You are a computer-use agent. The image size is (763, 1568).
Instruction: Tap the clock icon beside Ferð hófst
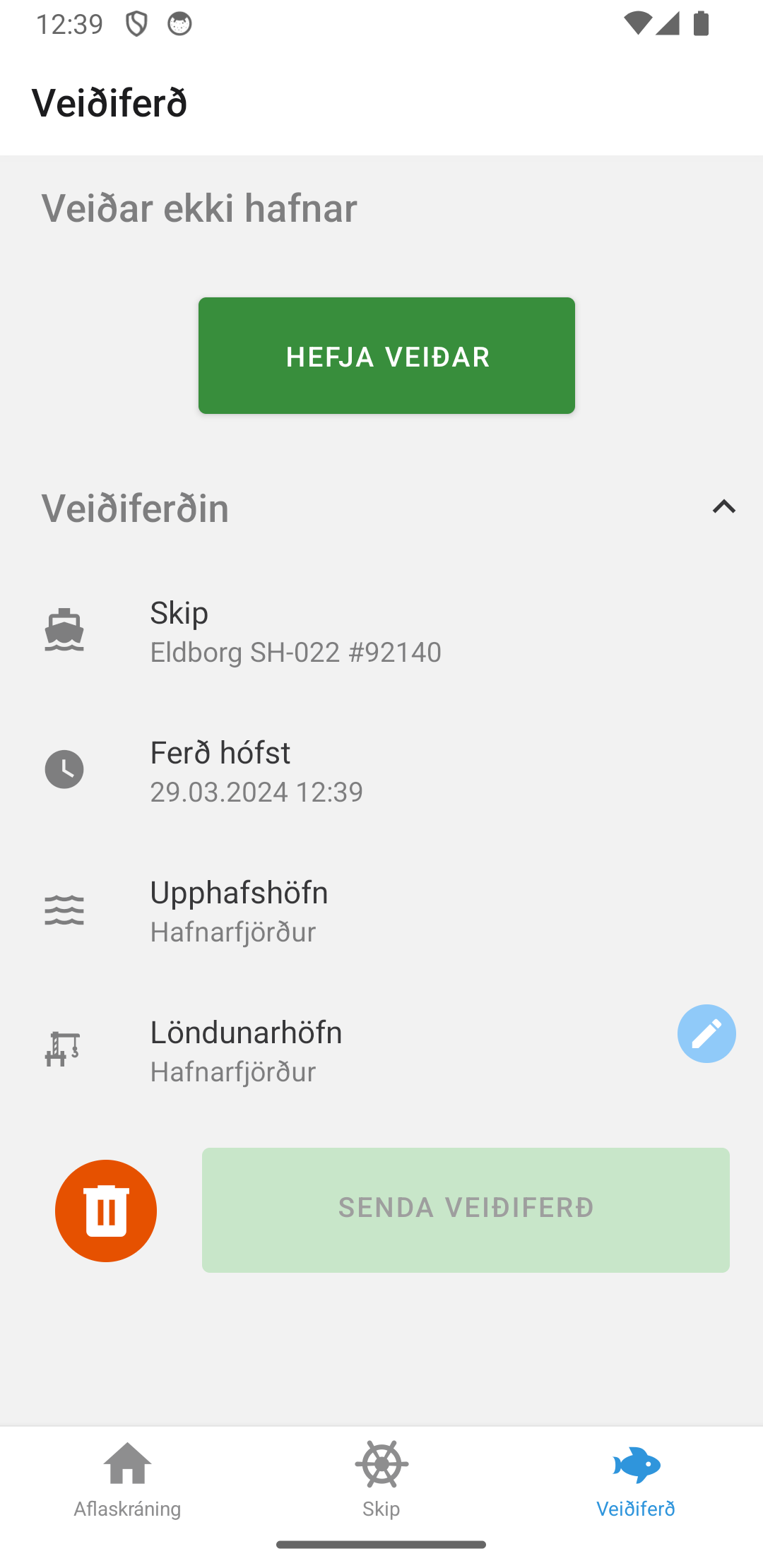pos(65,770)
